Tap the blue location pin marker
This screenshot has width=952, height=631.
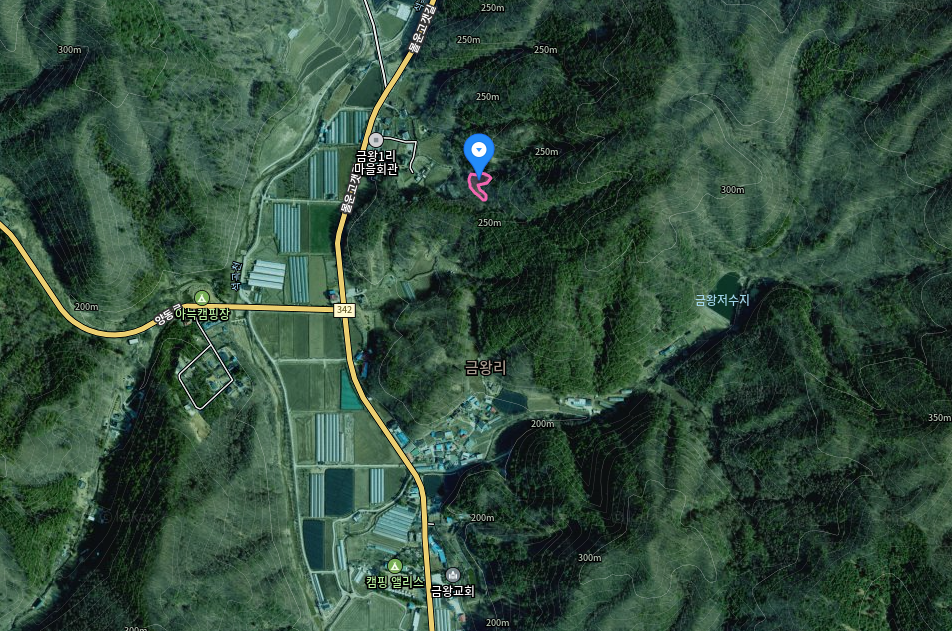point(480,151)
